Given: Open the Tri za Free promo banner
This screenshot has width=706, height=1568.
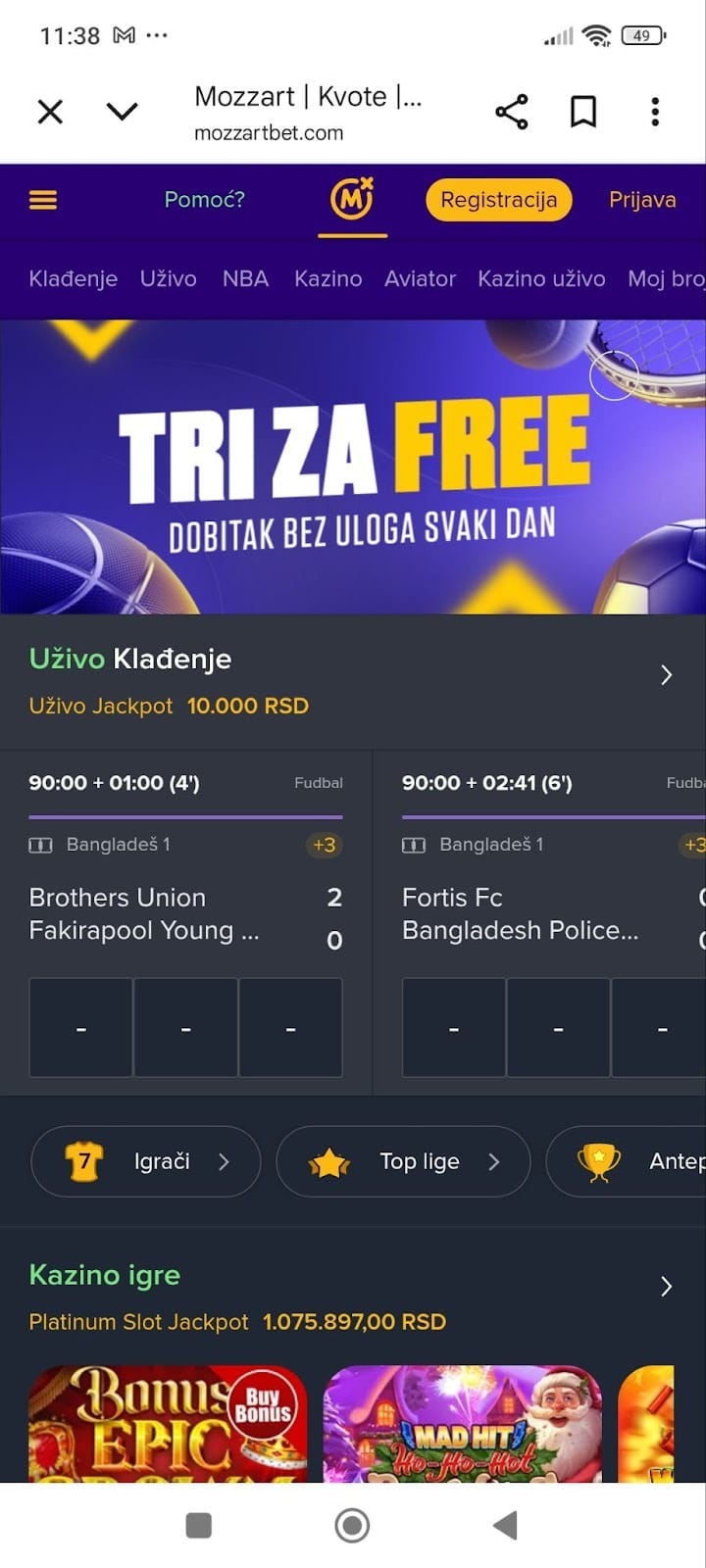Looking at the screenshot, I should (353, 467).
